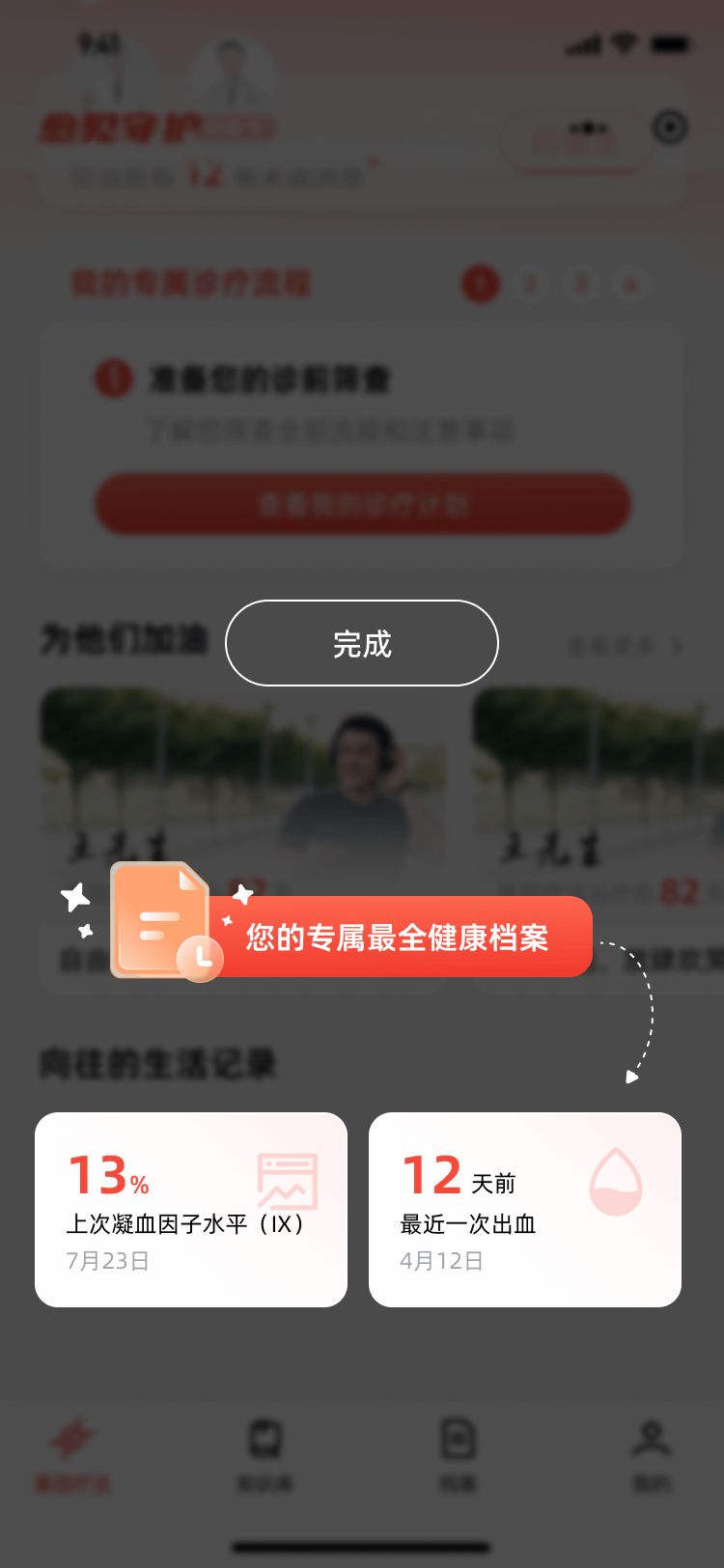Open the 上次凝血因子水平 13% card
724x1568 pixels.
tap(191, 1210)
